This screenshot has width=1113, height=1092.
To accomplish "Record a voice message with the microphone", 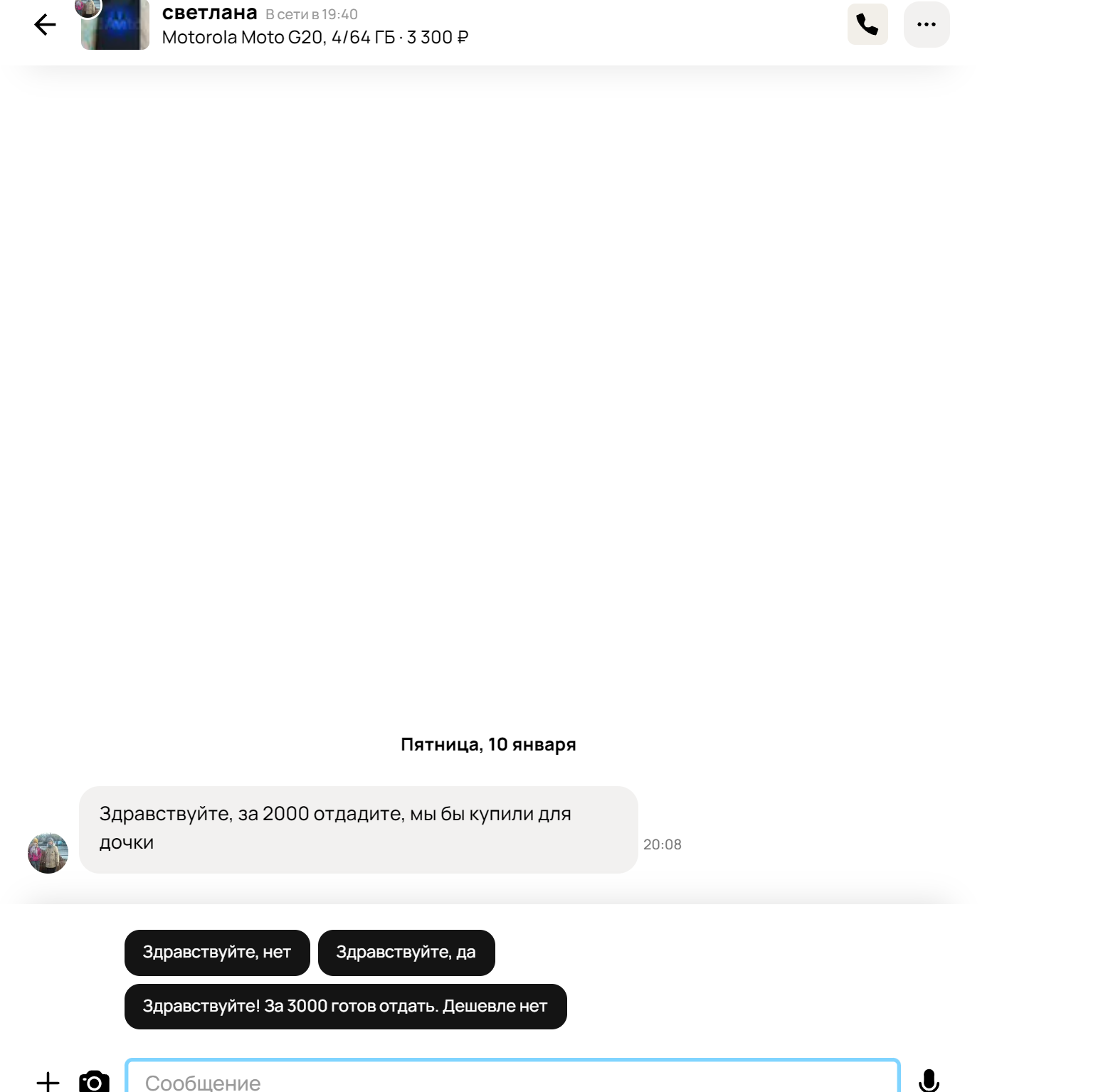I will point(929,1080).
